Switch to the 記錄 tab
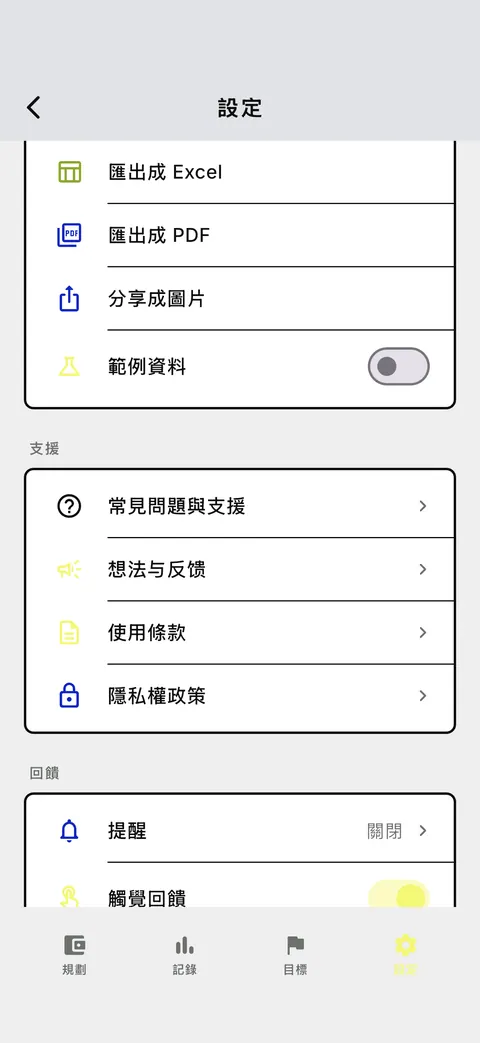Viewport: 480px width, 1043px height. point(184,955)
